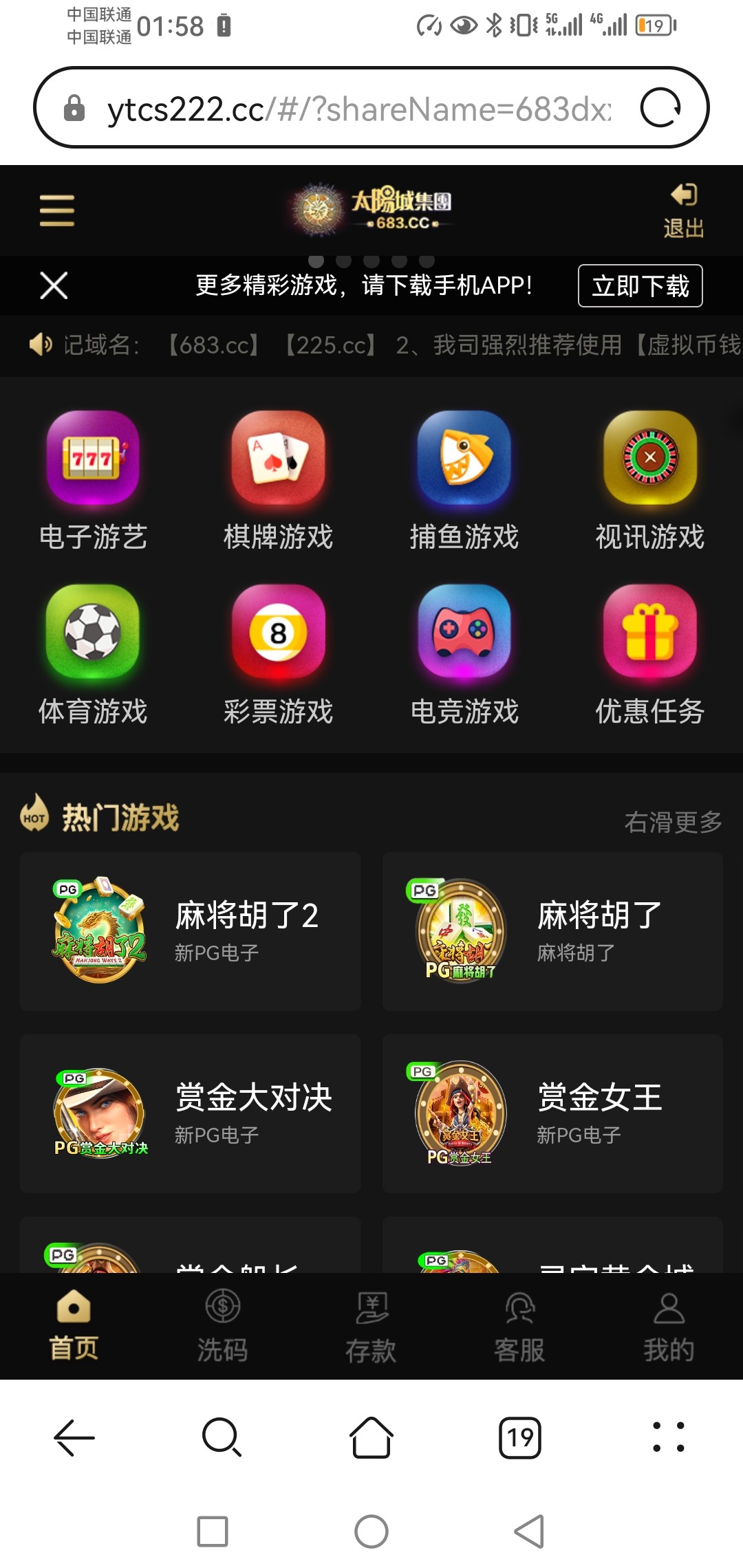
Task: Open 电子游艺 slot games category
Action: click(x=93, y=481)
